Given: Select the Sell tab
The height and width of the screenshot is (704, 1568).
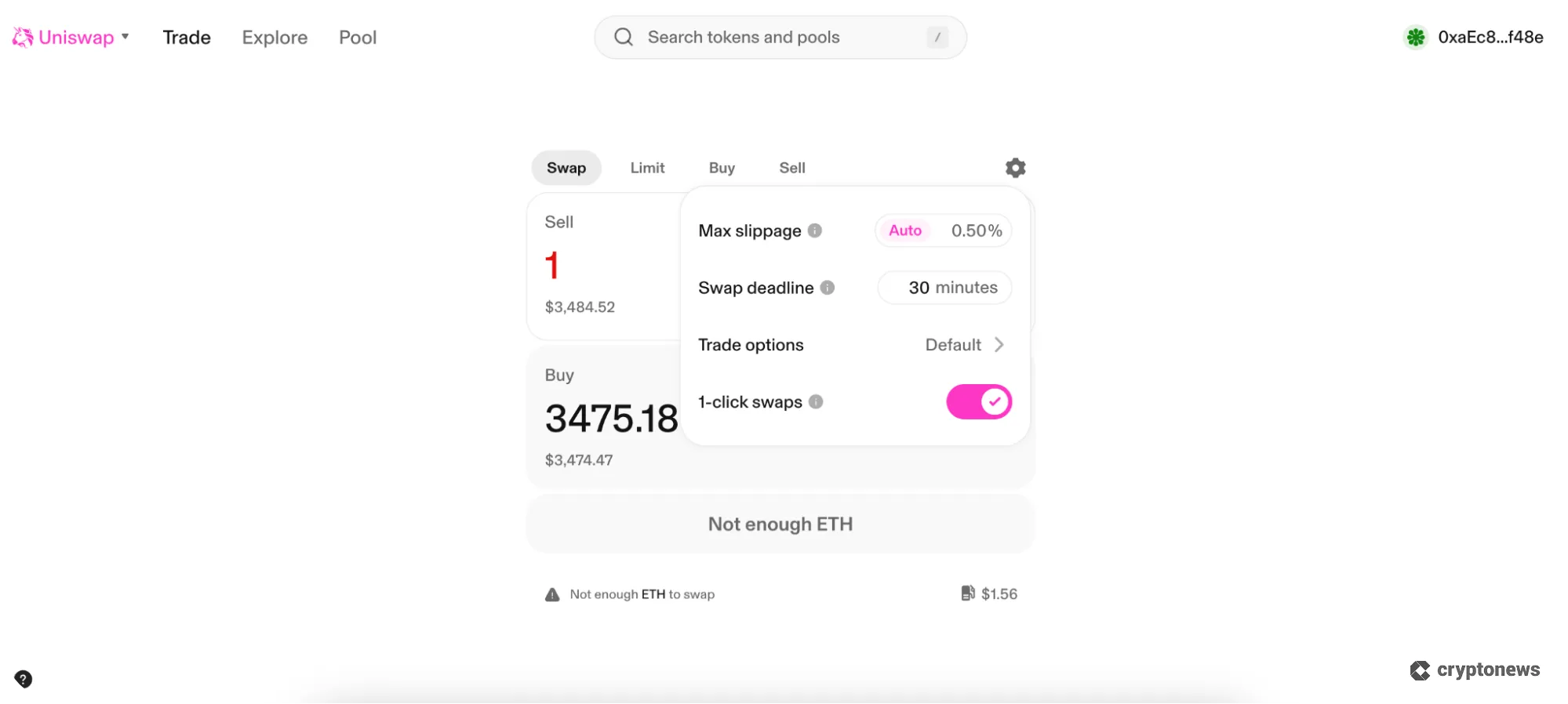Looking at the screenshot, I should point(792,168).
